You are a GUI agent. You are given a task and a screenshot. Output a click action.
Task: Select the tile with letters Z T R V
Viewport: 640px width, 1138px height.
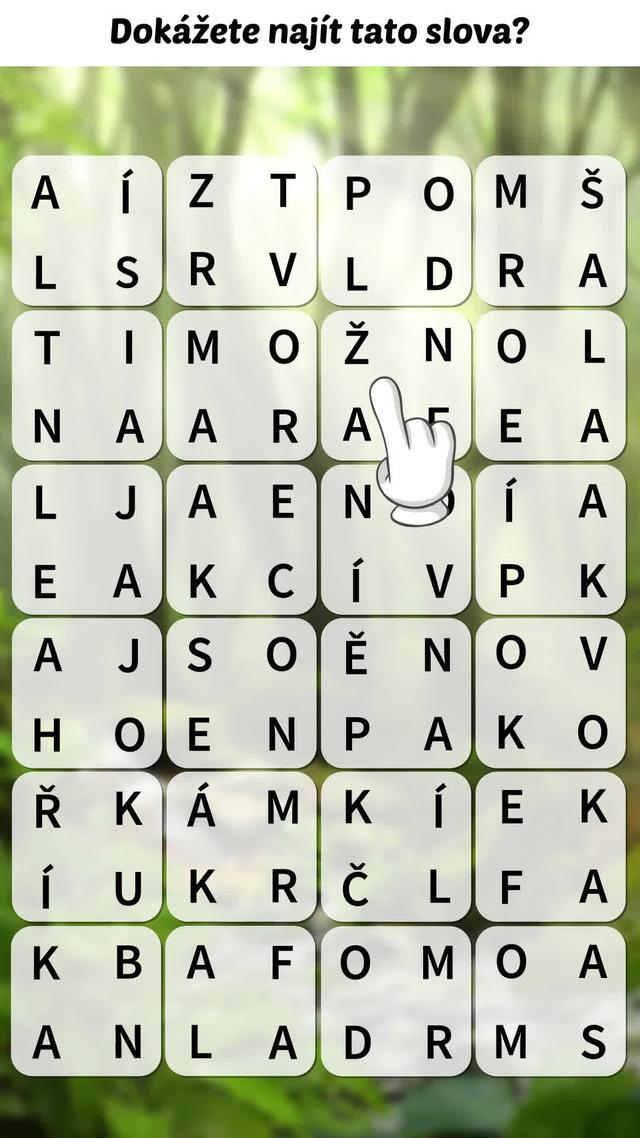tap(242, 231)
